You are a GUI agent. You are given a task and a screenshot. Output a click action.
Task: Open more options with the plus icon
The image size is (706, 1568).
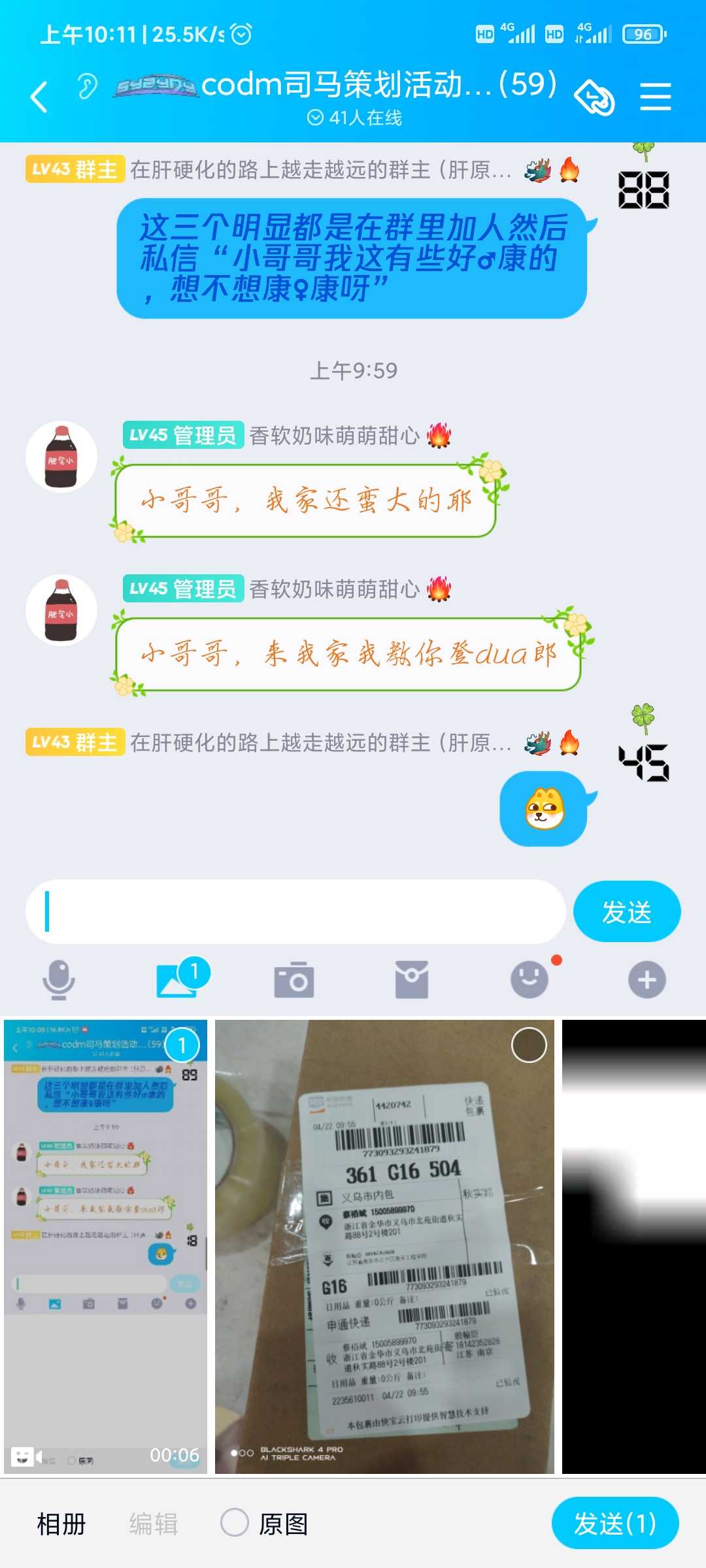(x=647, y=979)
